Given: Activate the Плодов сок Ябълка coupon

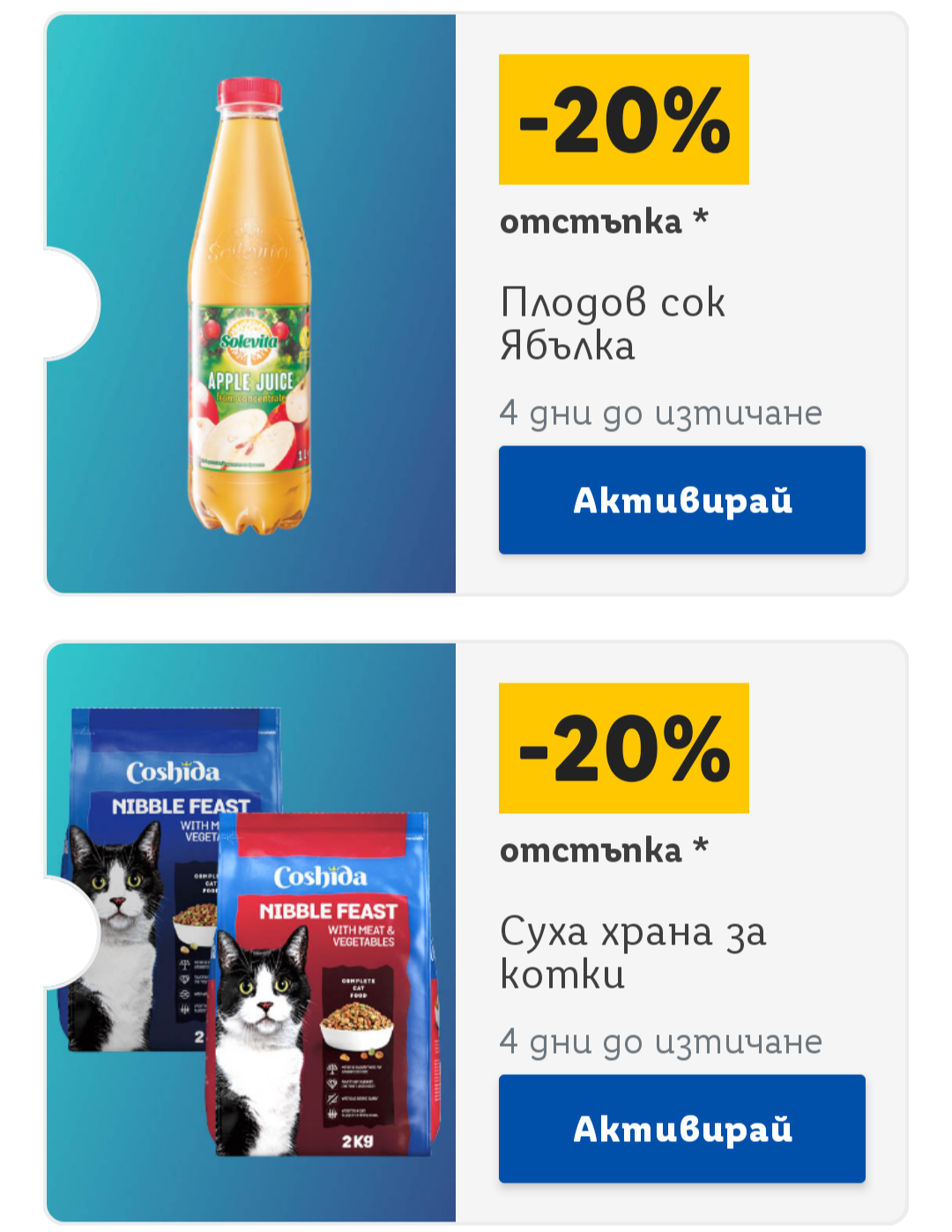Looking at the screenshot, I should pyautogui.click(x=681, y=500).
